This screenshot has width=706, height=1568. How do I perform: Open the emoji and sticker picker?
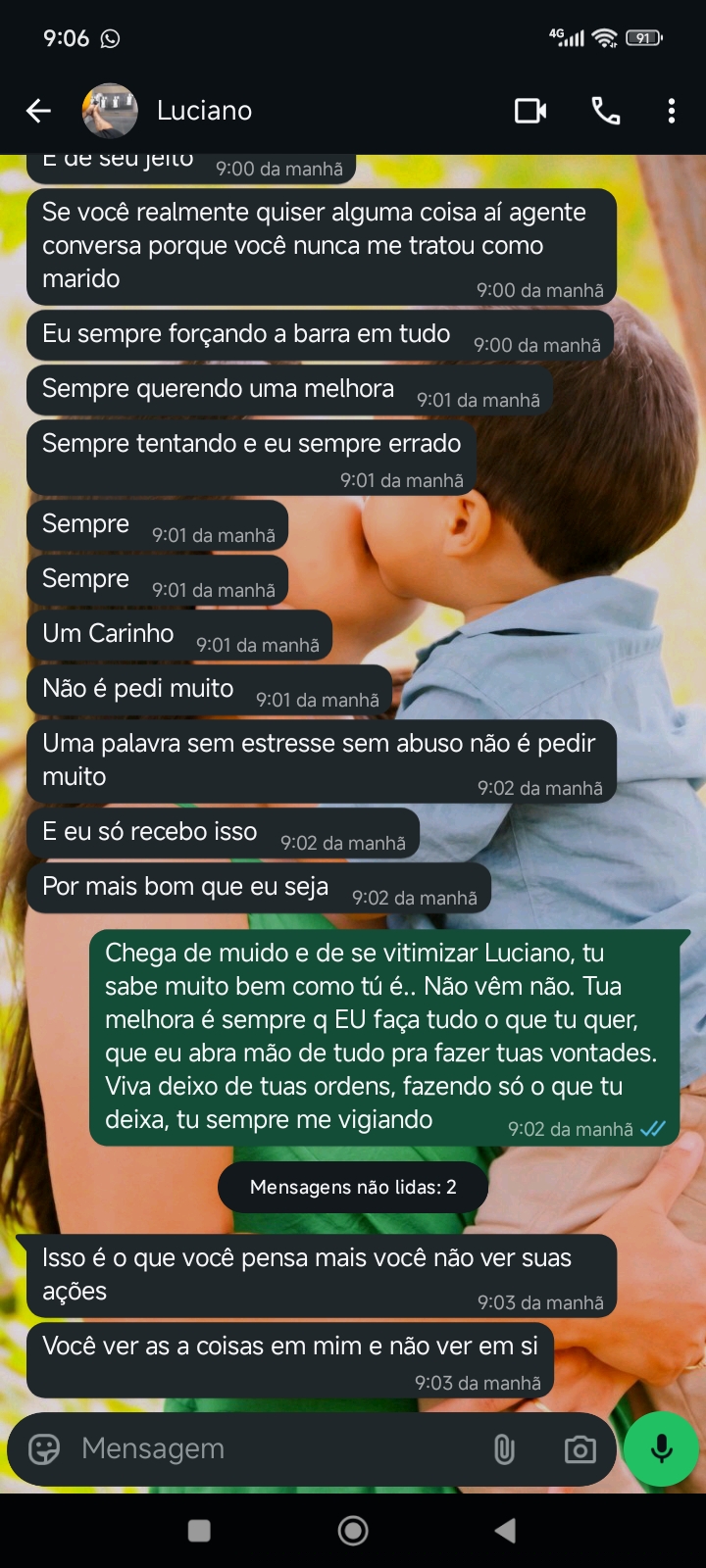(x=44, y=1448)
